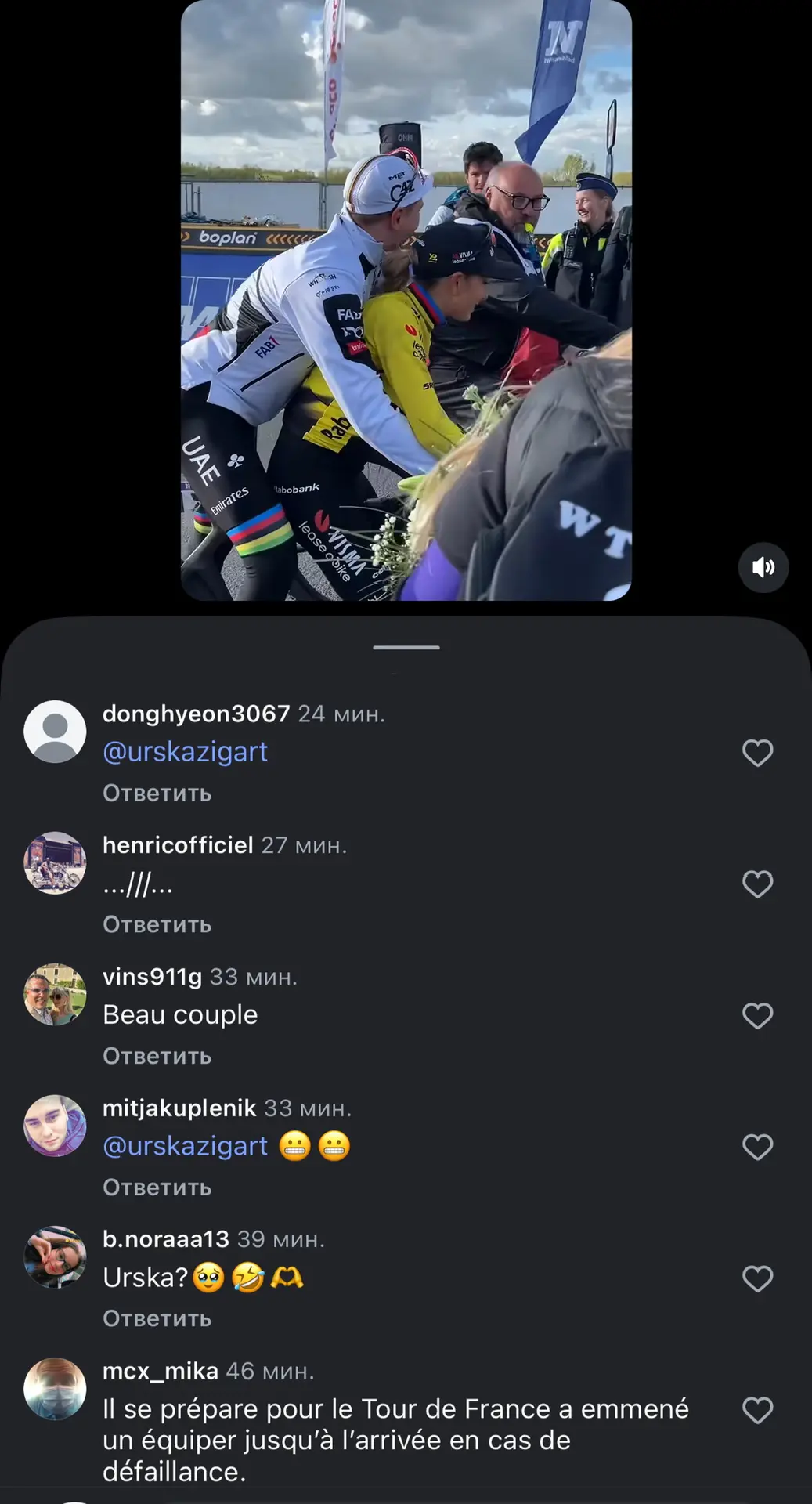
Task: Open vins911g's profile
Action: click(152, 977)
